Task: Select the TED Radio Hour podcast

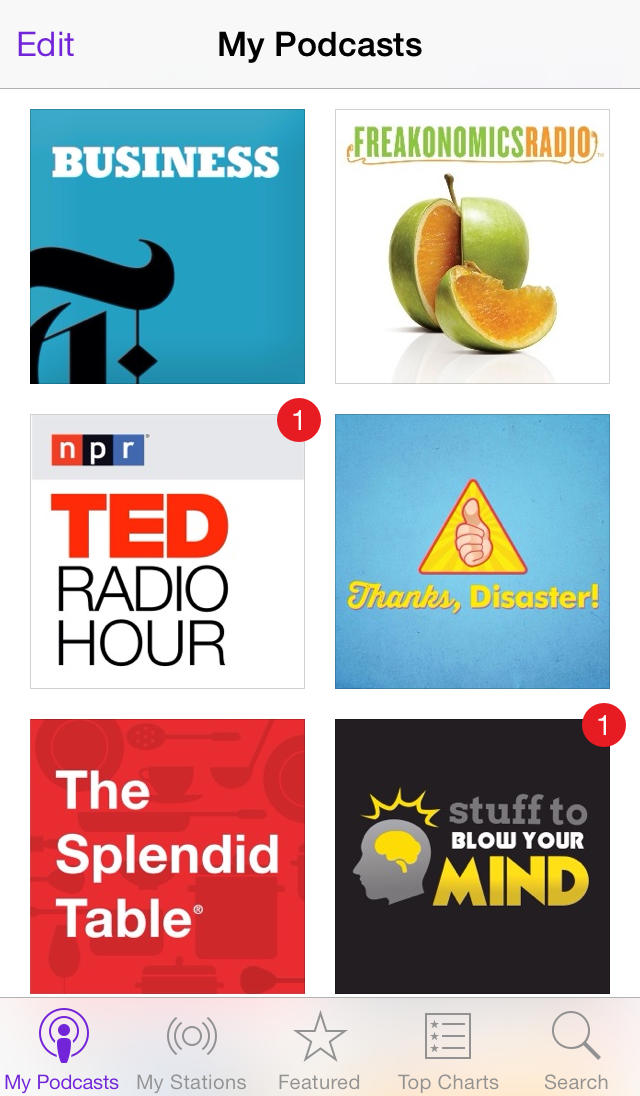Action: click(x=167, y=551)
